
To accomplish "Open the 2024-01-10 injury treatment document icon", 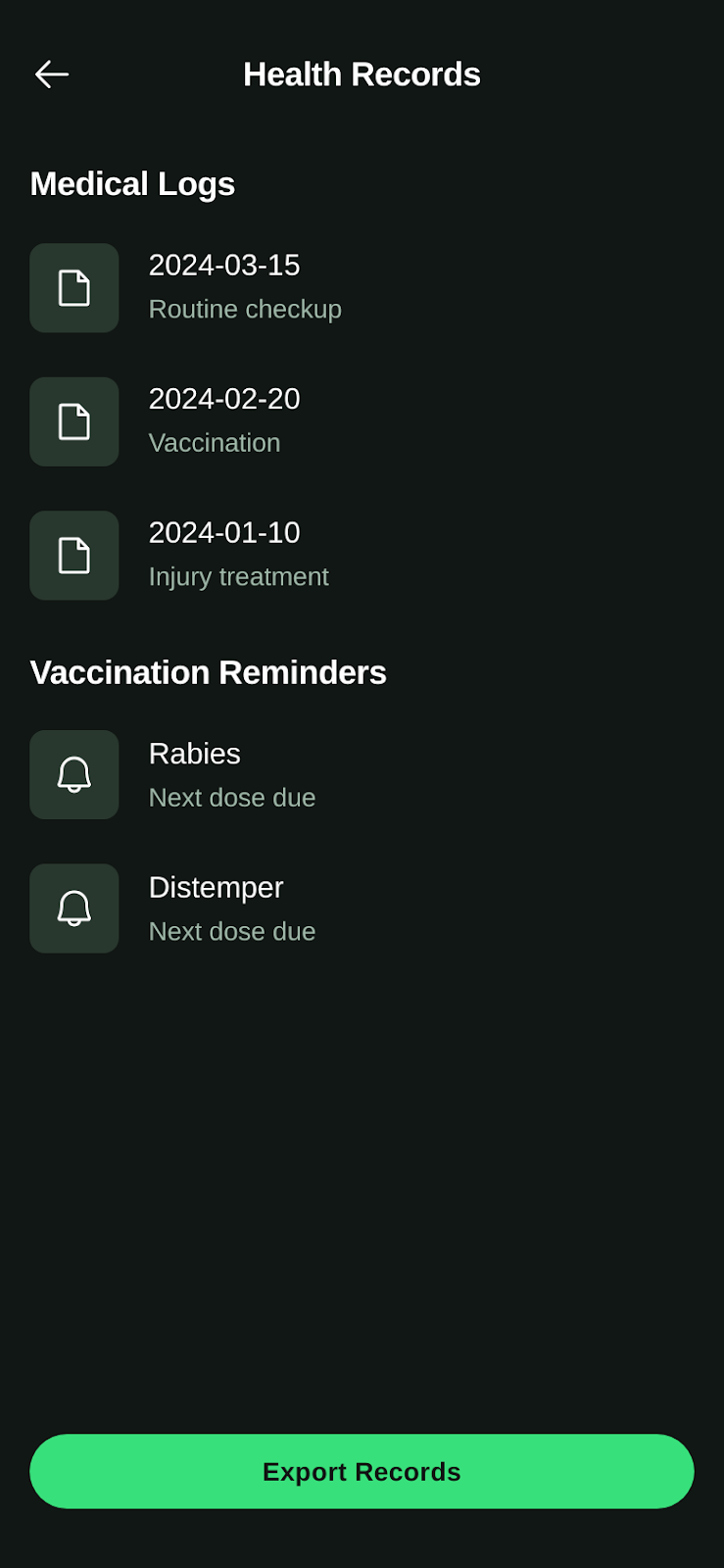I will (x=74, y=556).
